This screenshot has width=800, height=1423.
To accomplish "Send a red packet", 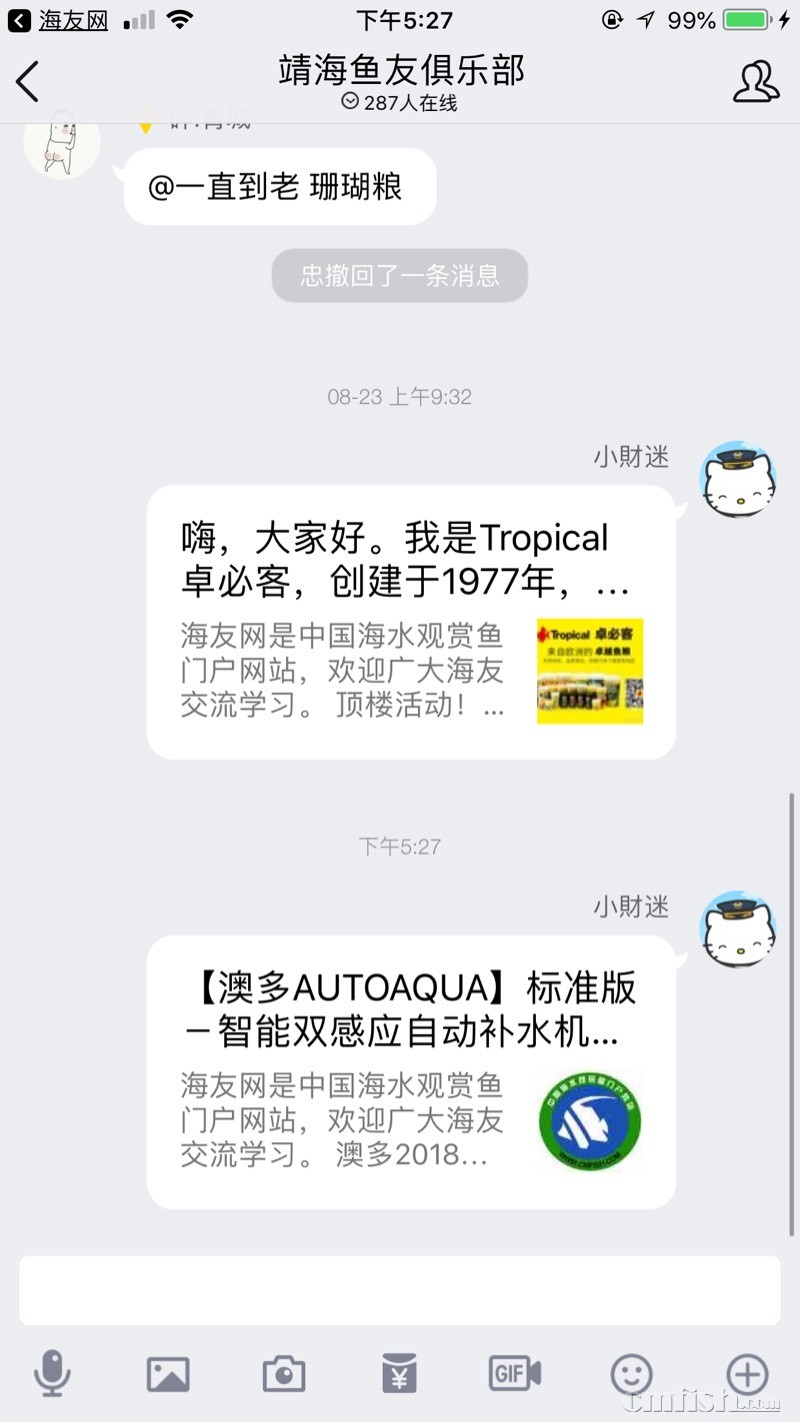I will pos(399,1374).
